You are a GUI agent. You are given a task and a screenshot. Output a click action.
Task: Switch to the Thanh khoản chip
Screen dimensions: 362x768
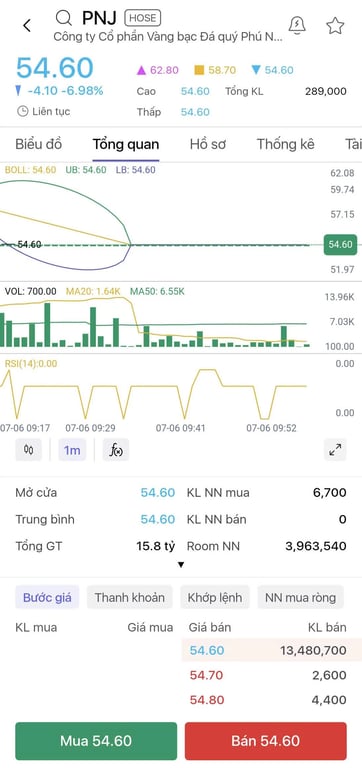click(130, 597)
